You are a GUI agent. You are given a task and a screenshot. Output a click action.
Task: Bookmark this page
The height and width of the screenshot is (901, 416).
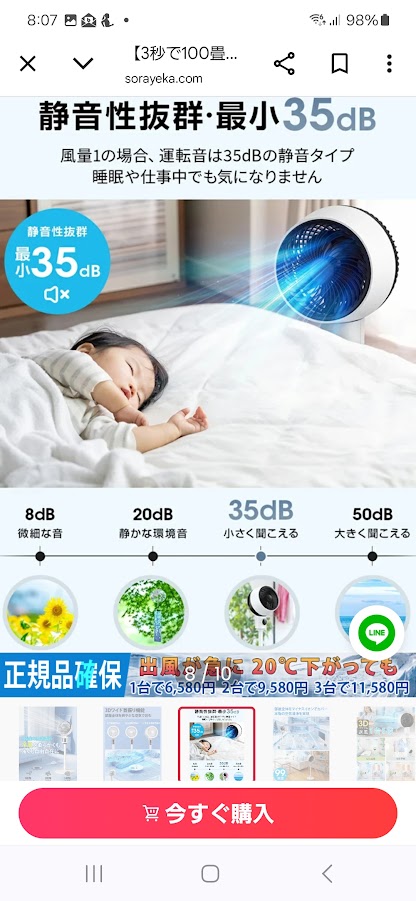click(340, 64)
